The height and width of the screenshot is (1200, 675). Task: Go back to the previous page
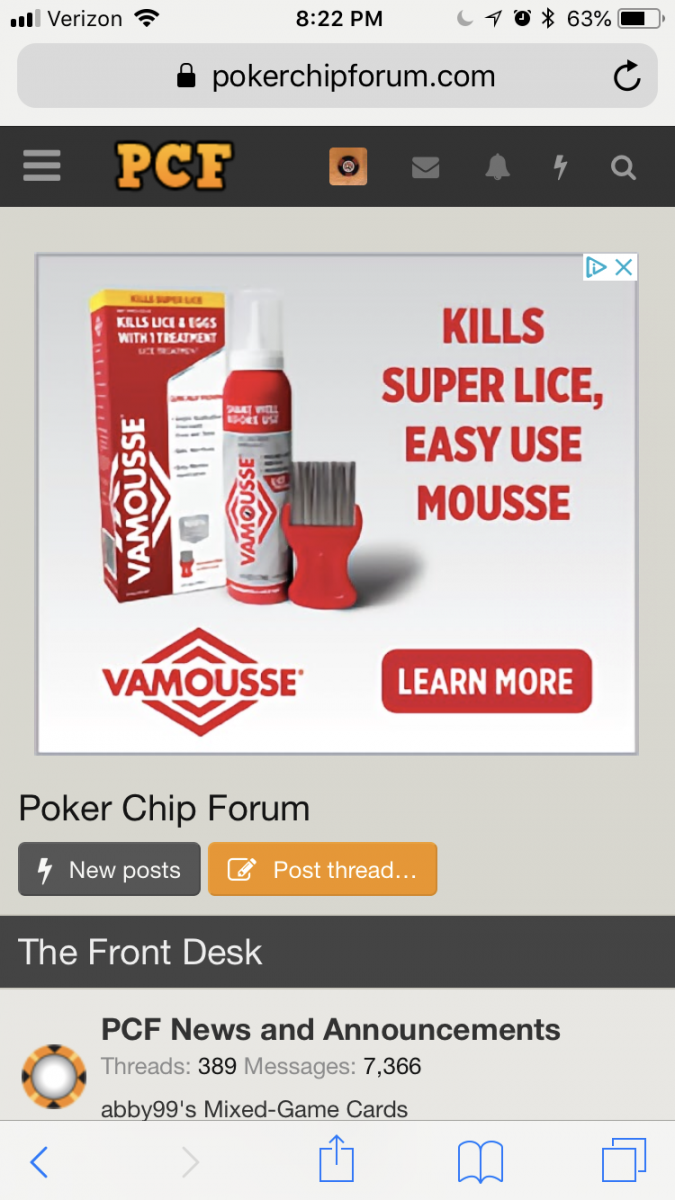(x=39, y=1162)
